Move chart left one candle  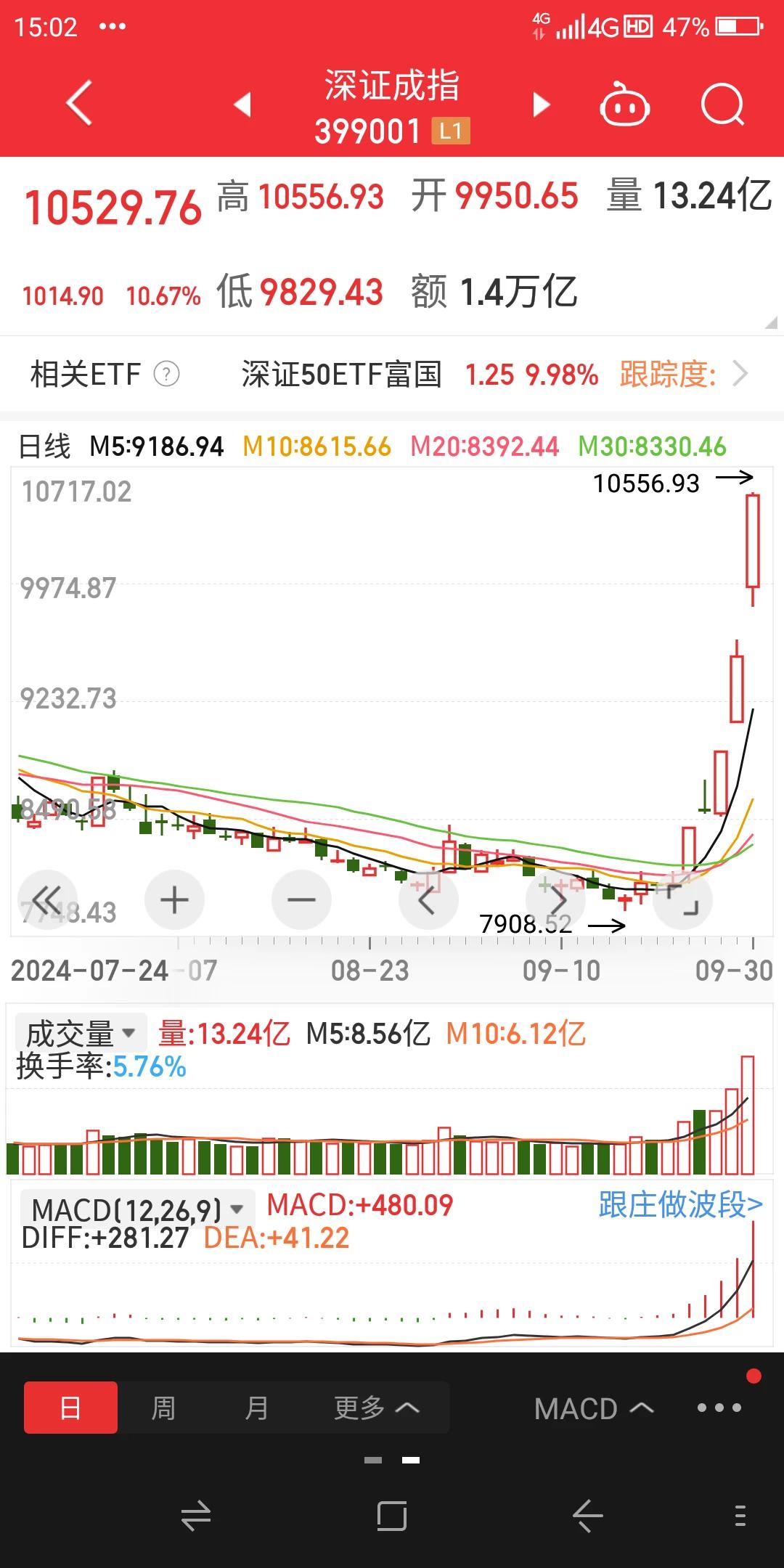pyautogui.click(x=428, y=900)
